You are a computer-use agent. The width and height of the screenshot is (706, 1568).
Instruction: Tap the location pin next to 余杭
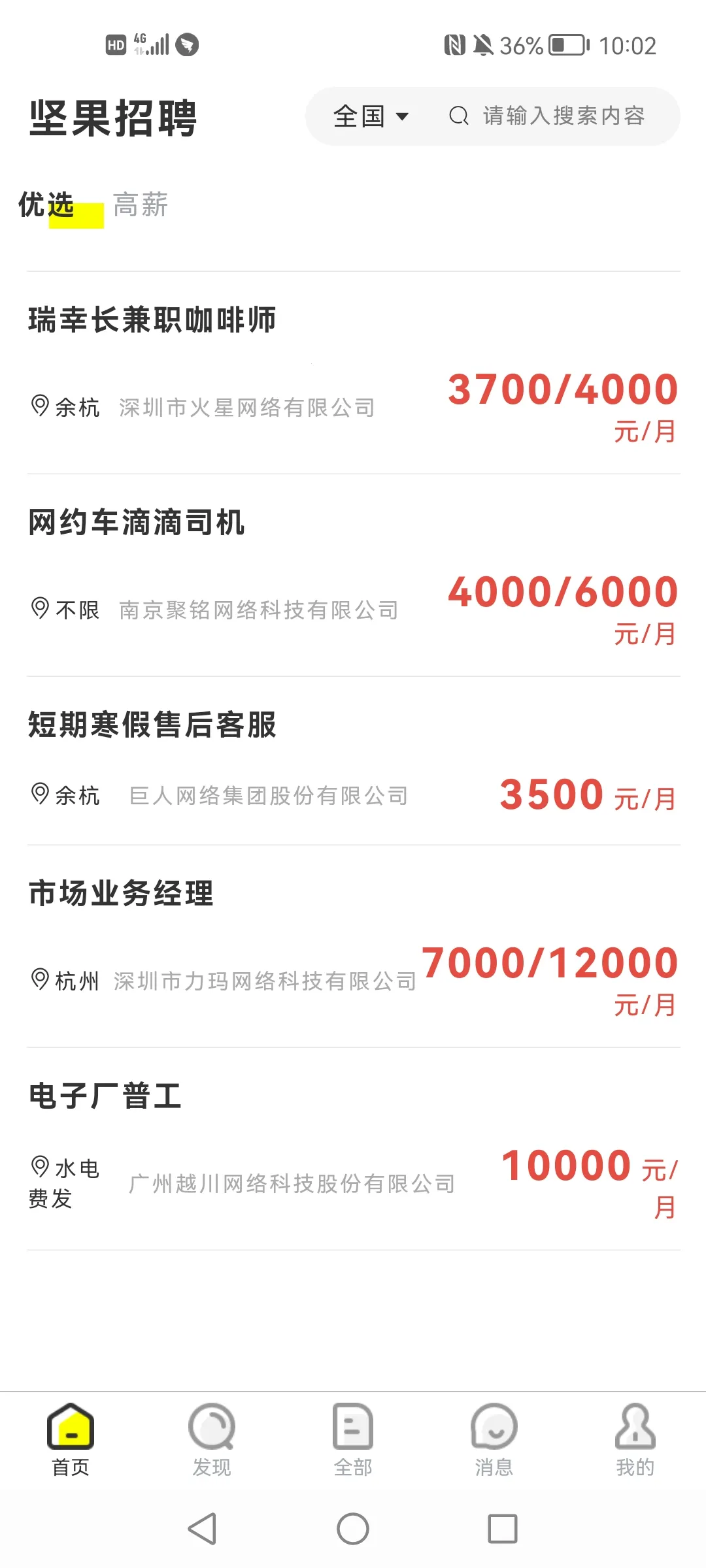point(39,406)
